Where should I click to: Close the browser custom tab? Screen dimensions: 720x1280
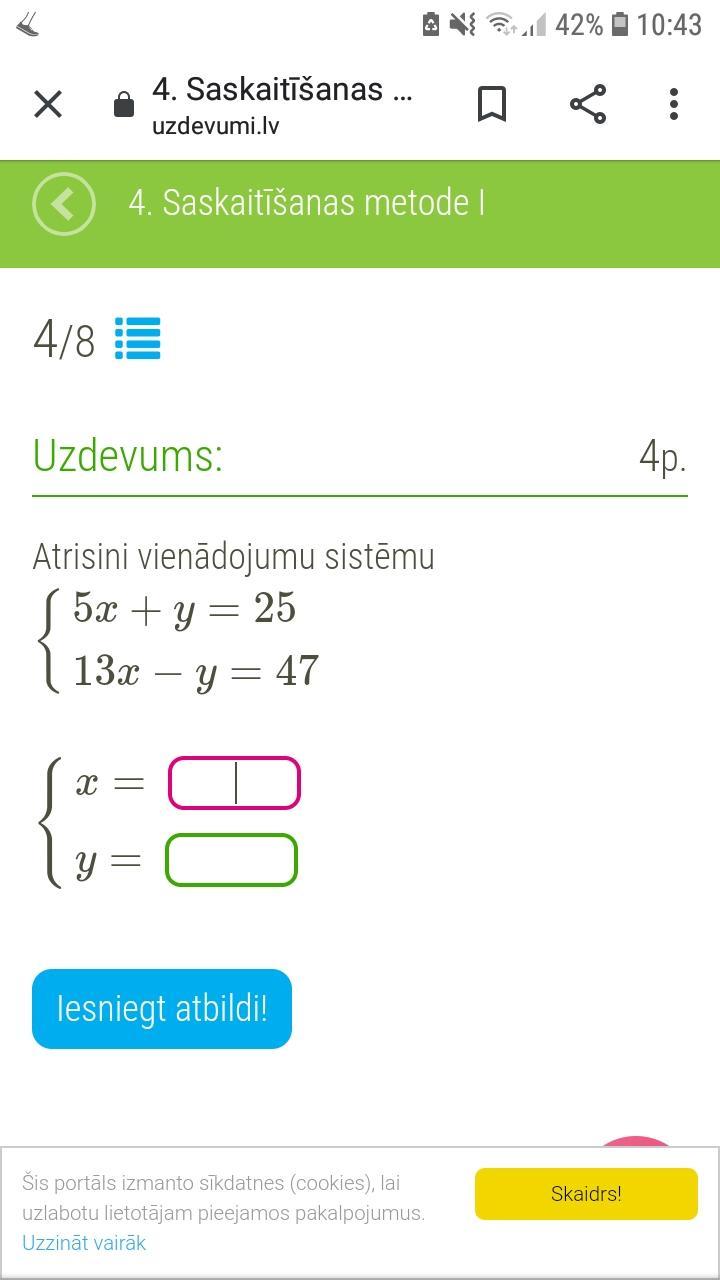click(x=48, y=104)
